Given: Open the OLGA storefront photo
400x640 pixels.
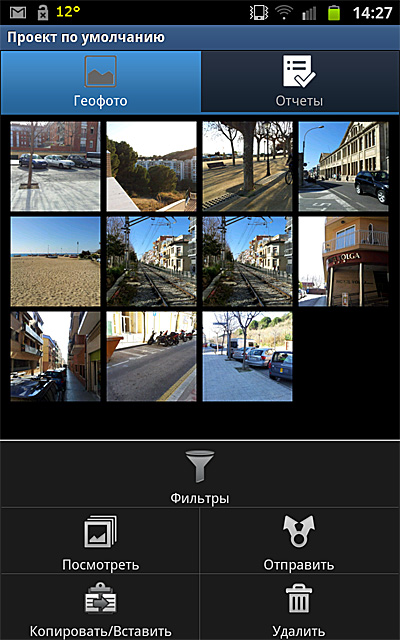Looking at the screenshot, I should 344,261.
